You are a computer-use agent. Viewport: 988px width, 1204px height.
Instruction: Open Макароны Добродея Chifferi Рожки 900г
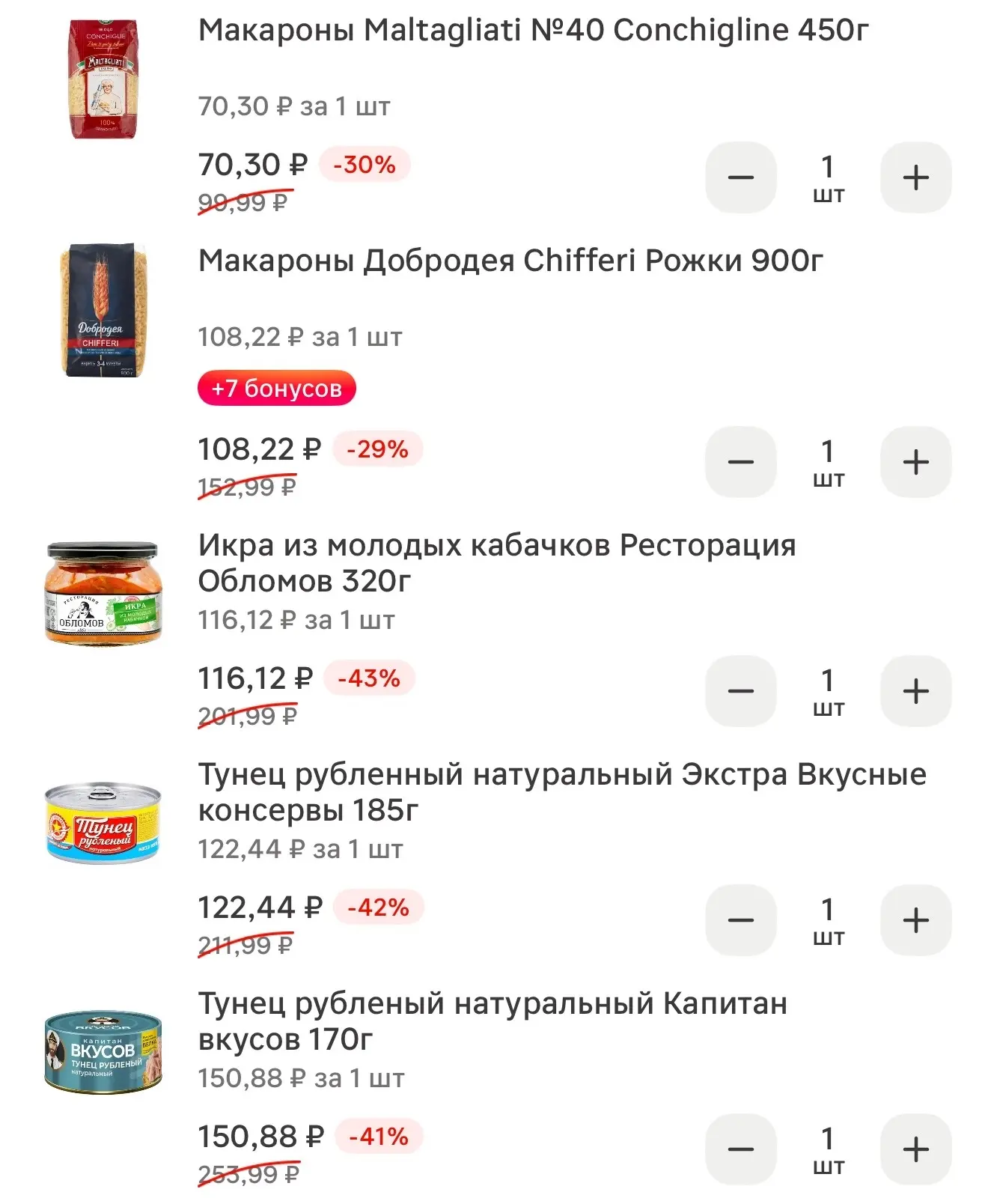tap(510, 261)
